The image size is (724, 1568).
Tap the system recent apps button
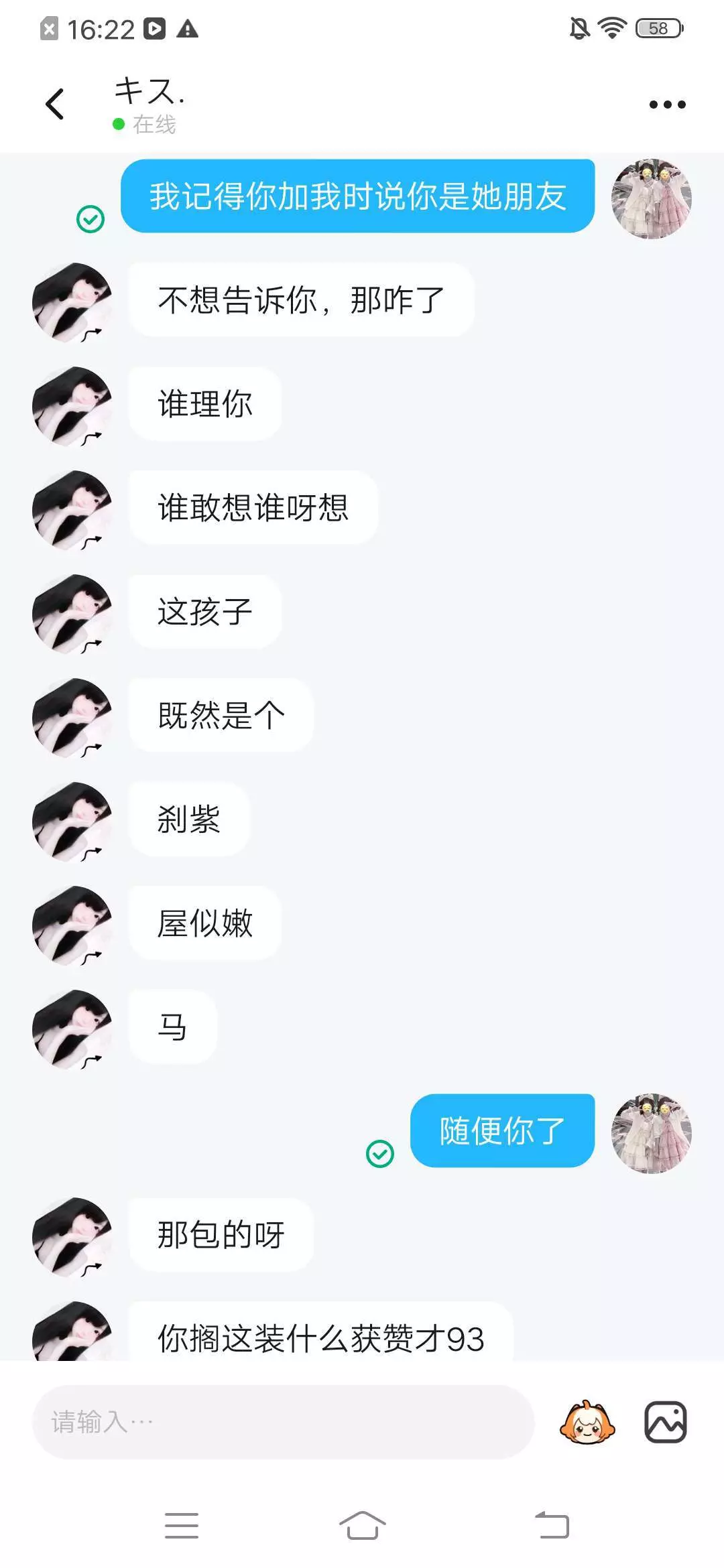182,1525
